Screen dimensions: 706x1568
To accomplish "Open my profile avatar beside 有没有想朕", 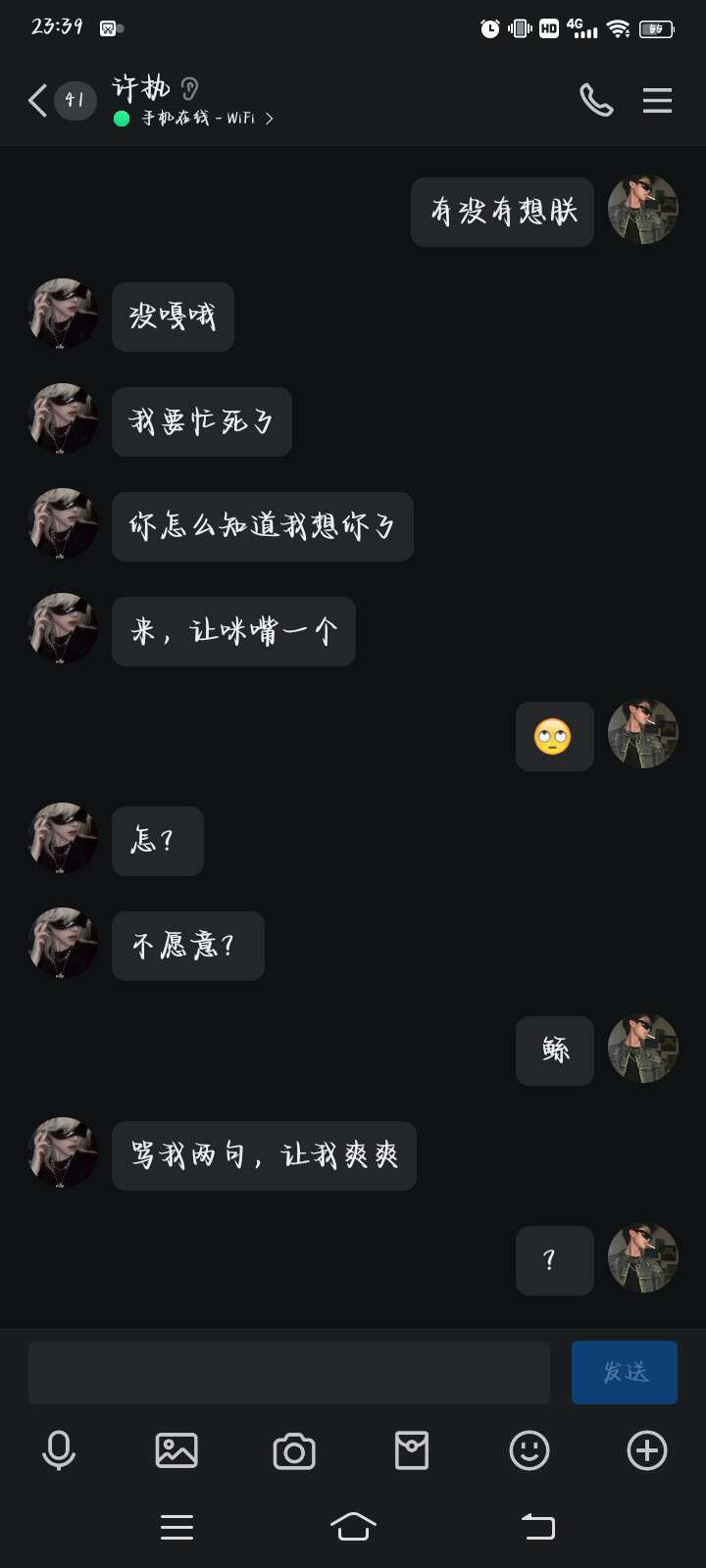I will (x=643, y=211).
